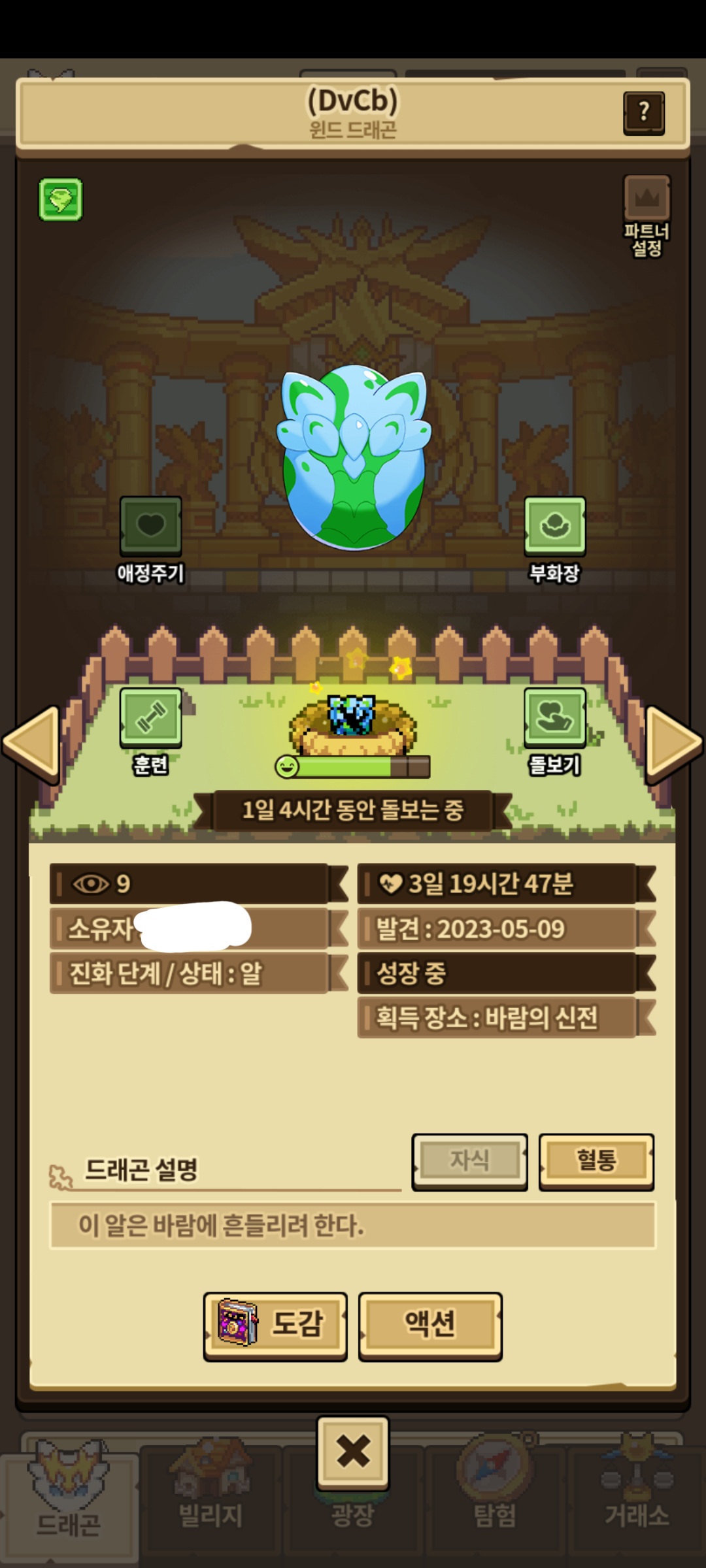The image size is (706, 1568).
Task: Open the question mark help button
Action: click(644, 112)
